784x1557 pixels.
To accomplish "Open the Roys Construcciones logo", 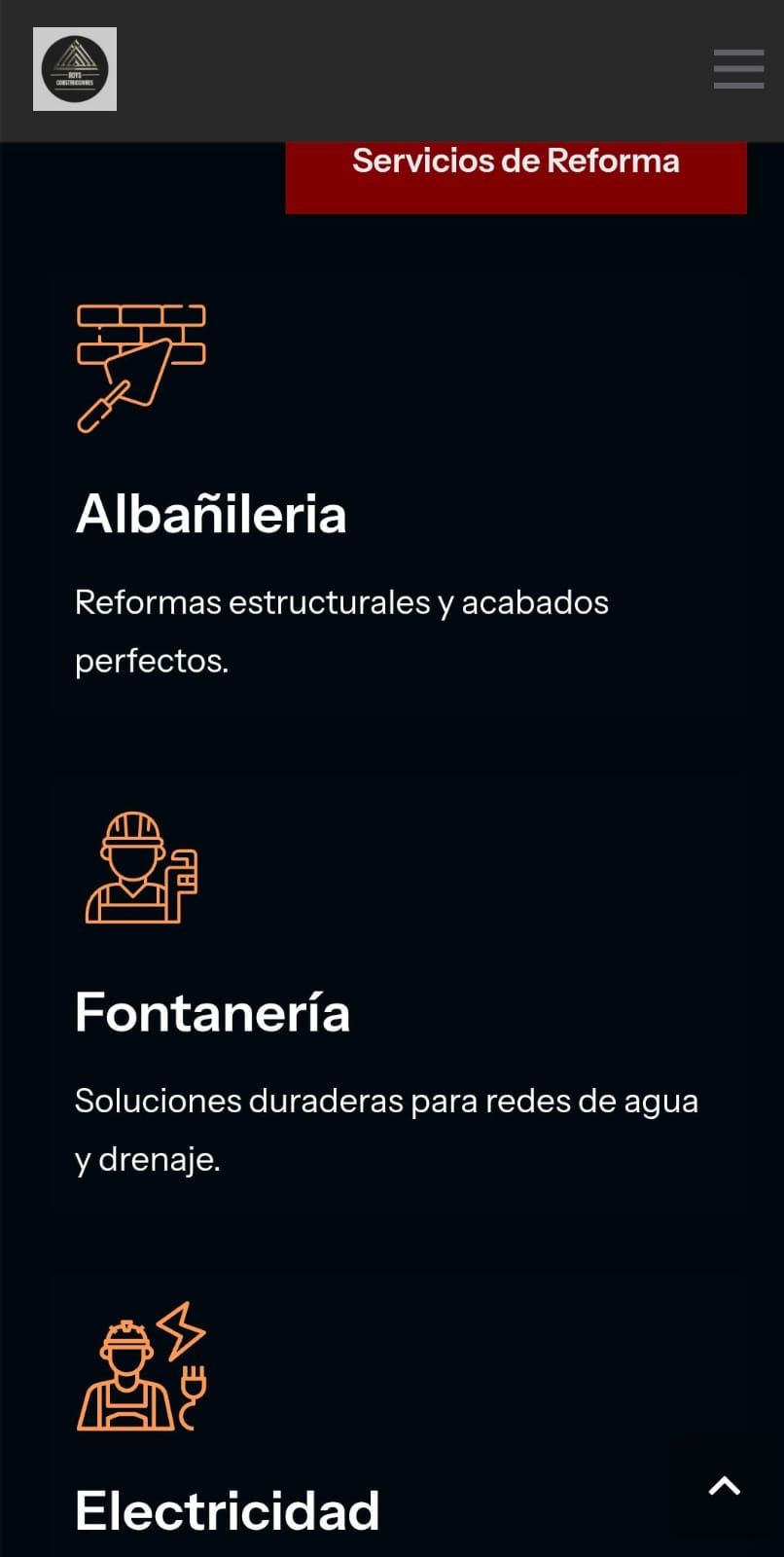I will click(x=75, y=69).
